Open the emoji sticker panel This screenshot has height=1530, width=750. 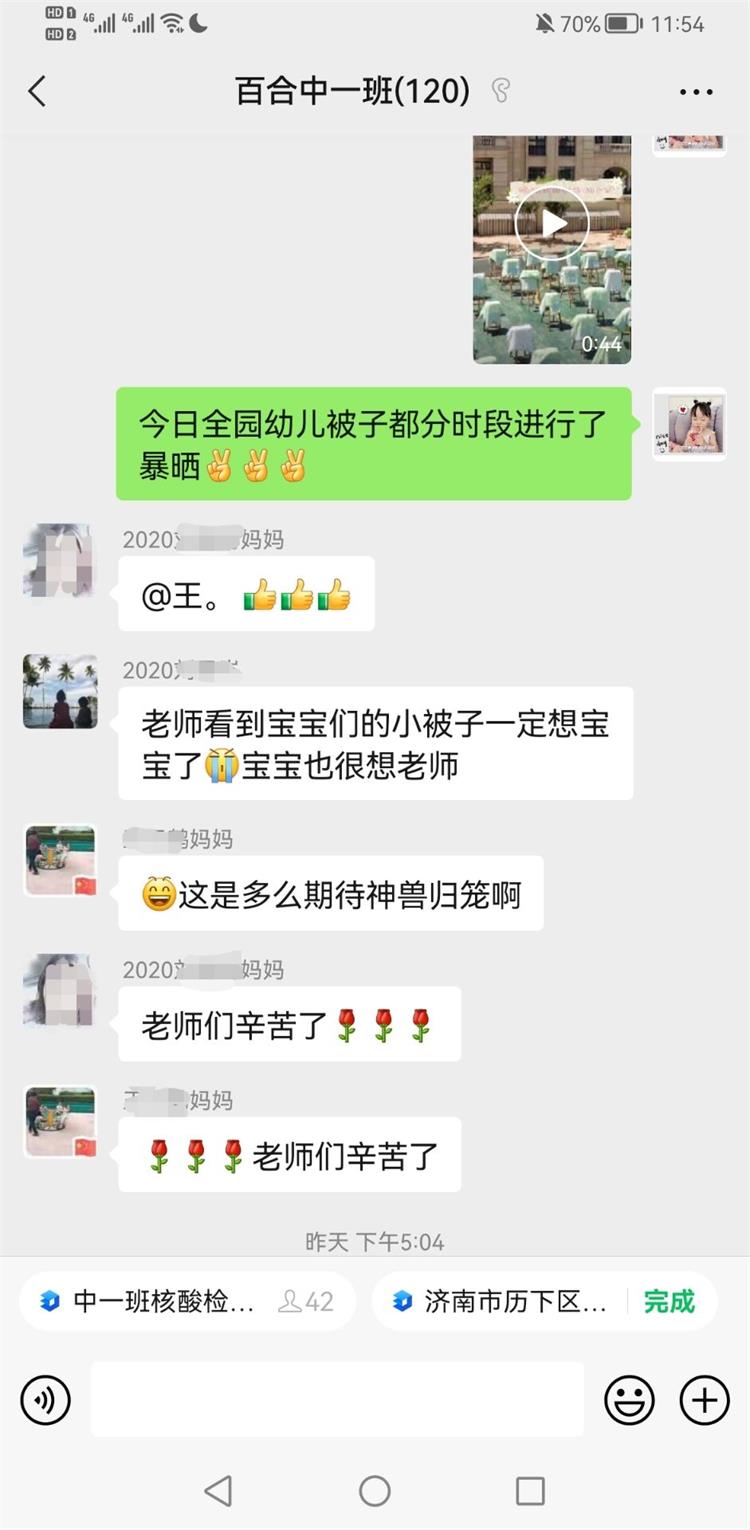coord(629,1400)
